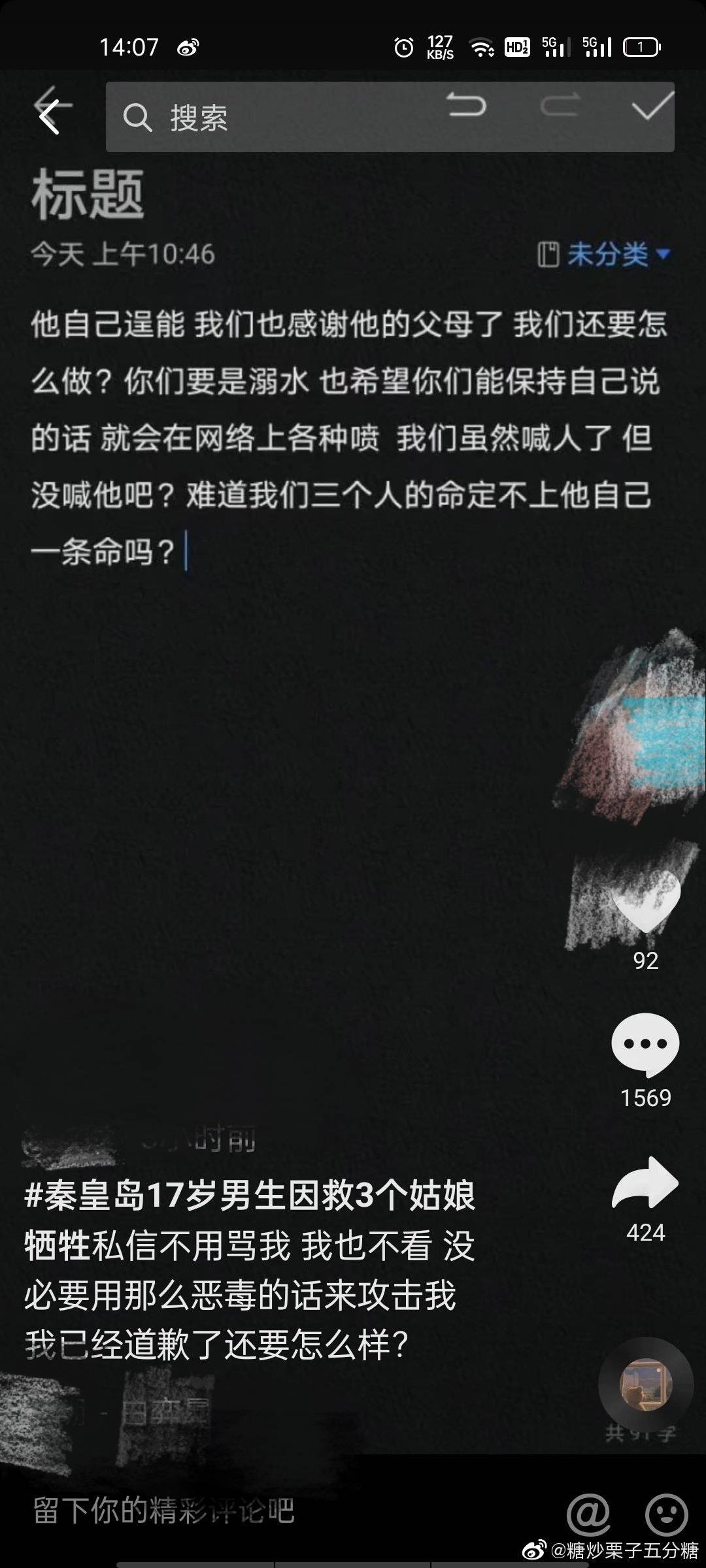Go back using the white arrow
The image size is (706, 1568).
coord(50,118)
